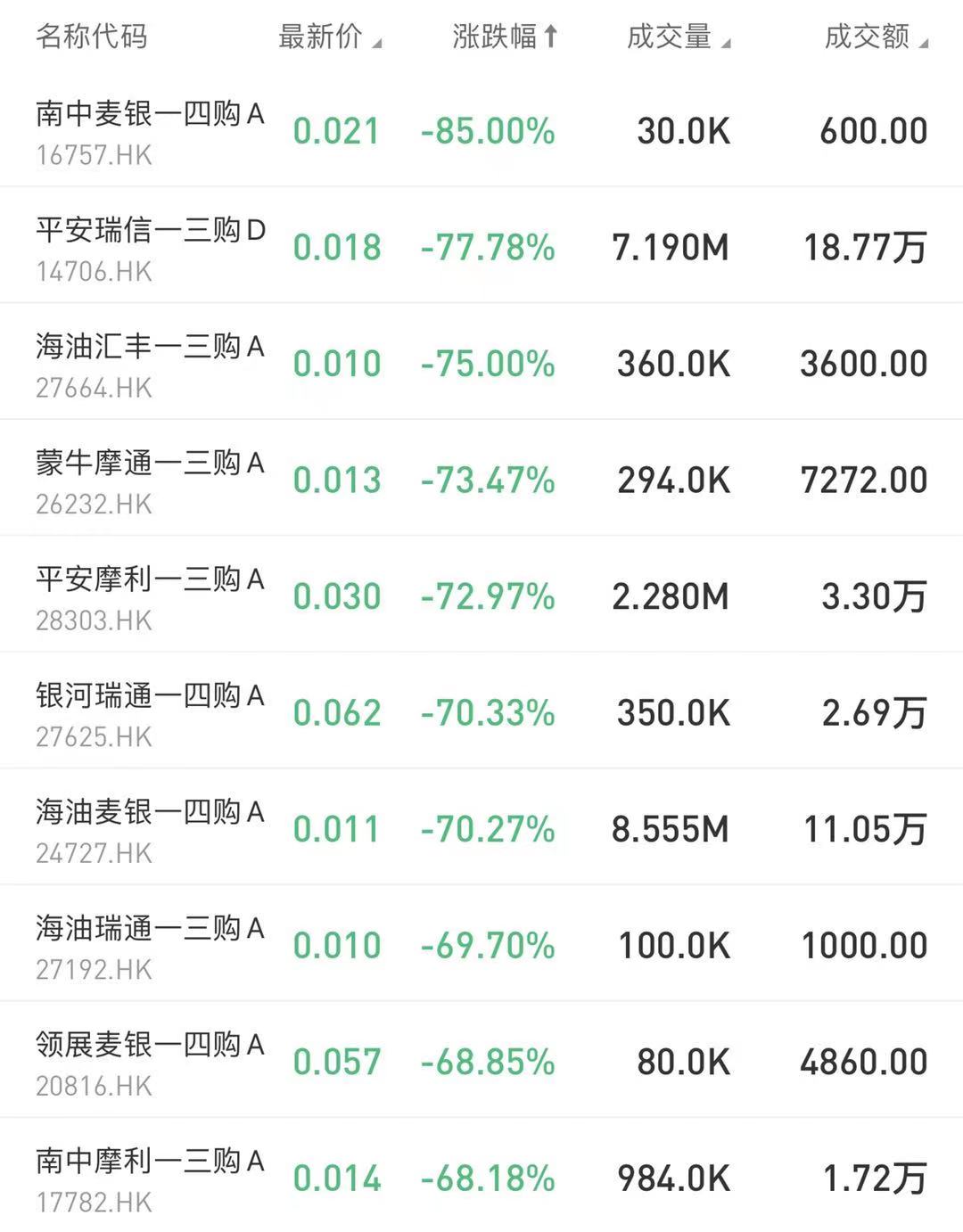
Task: Toggle 涨跌幅 sort order
Action: (504, 37)
